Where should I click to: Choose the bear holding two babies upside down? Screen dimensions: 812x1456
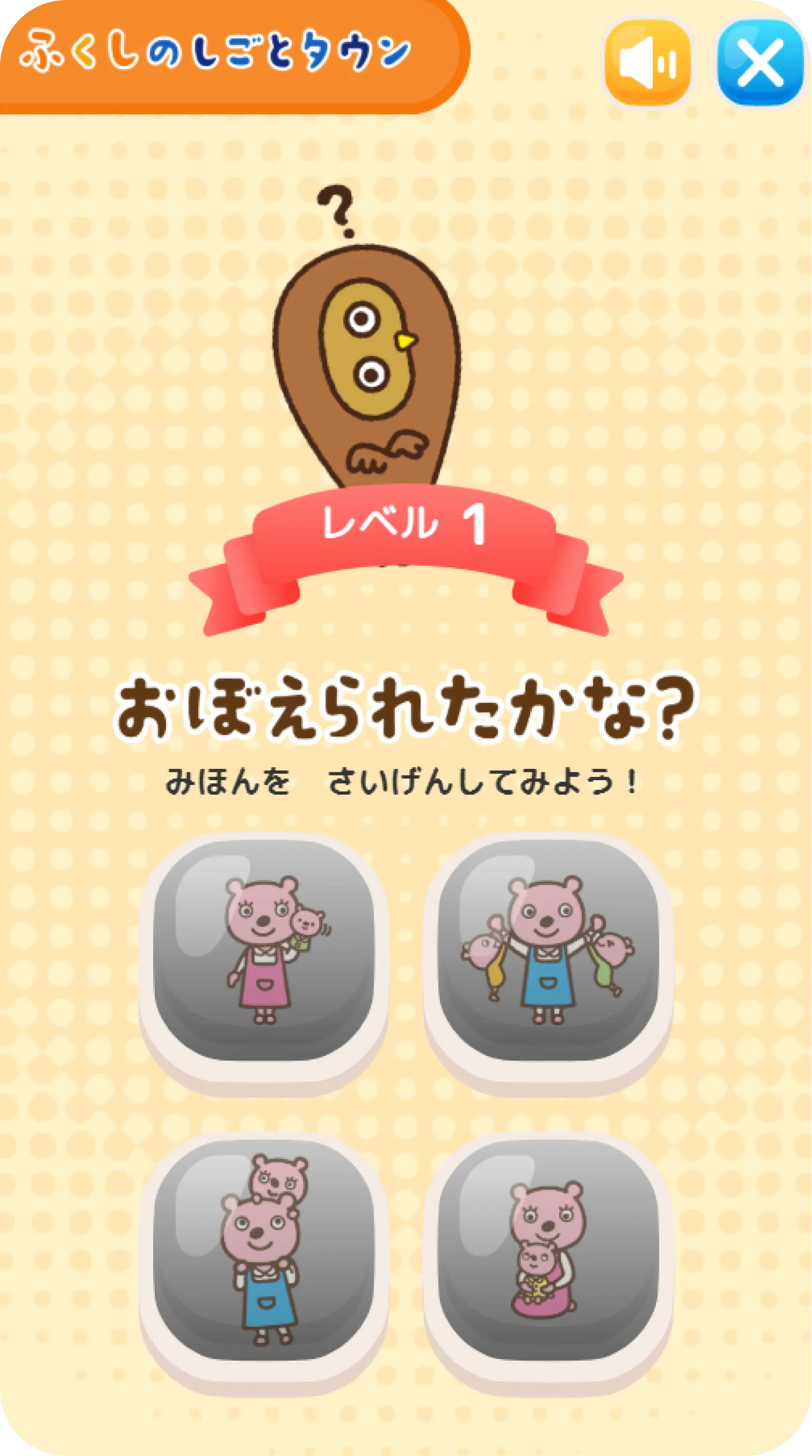(x=547, y=951)
